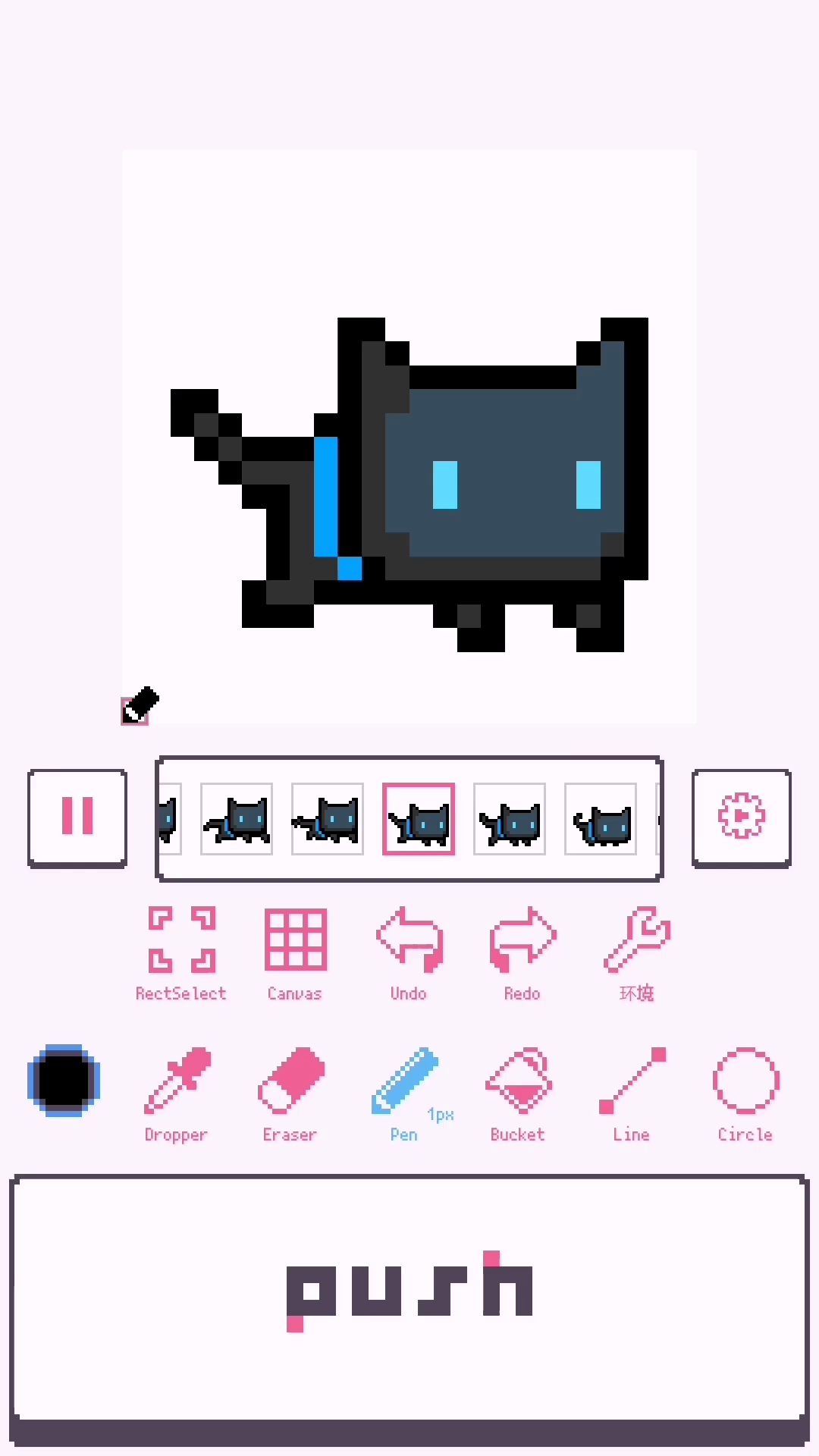Select the first fully visible cat frame
This screenshot has width=819, height=1456.
pyautogui.click(x=237, y=819)
